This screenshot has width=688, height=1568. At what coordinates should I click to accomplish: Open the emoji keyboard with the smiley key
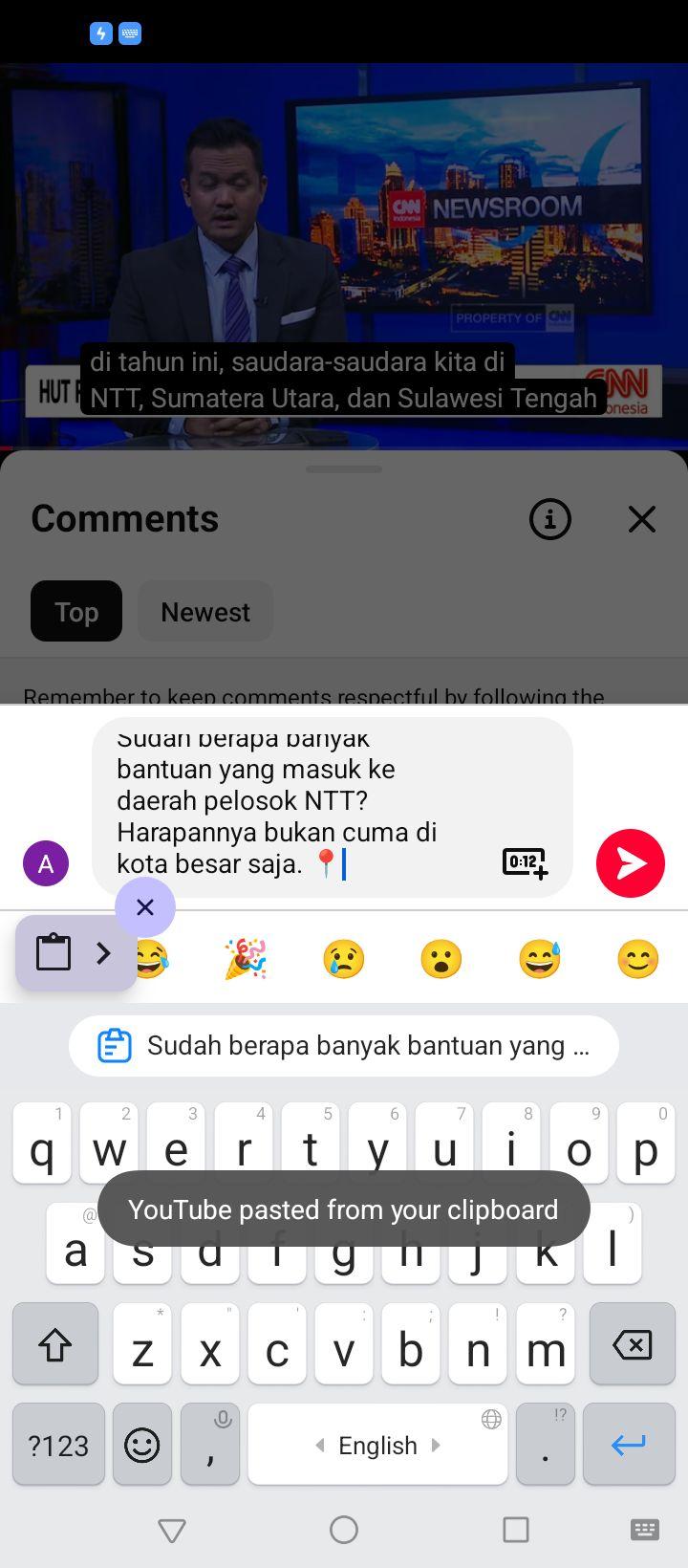142,1444
